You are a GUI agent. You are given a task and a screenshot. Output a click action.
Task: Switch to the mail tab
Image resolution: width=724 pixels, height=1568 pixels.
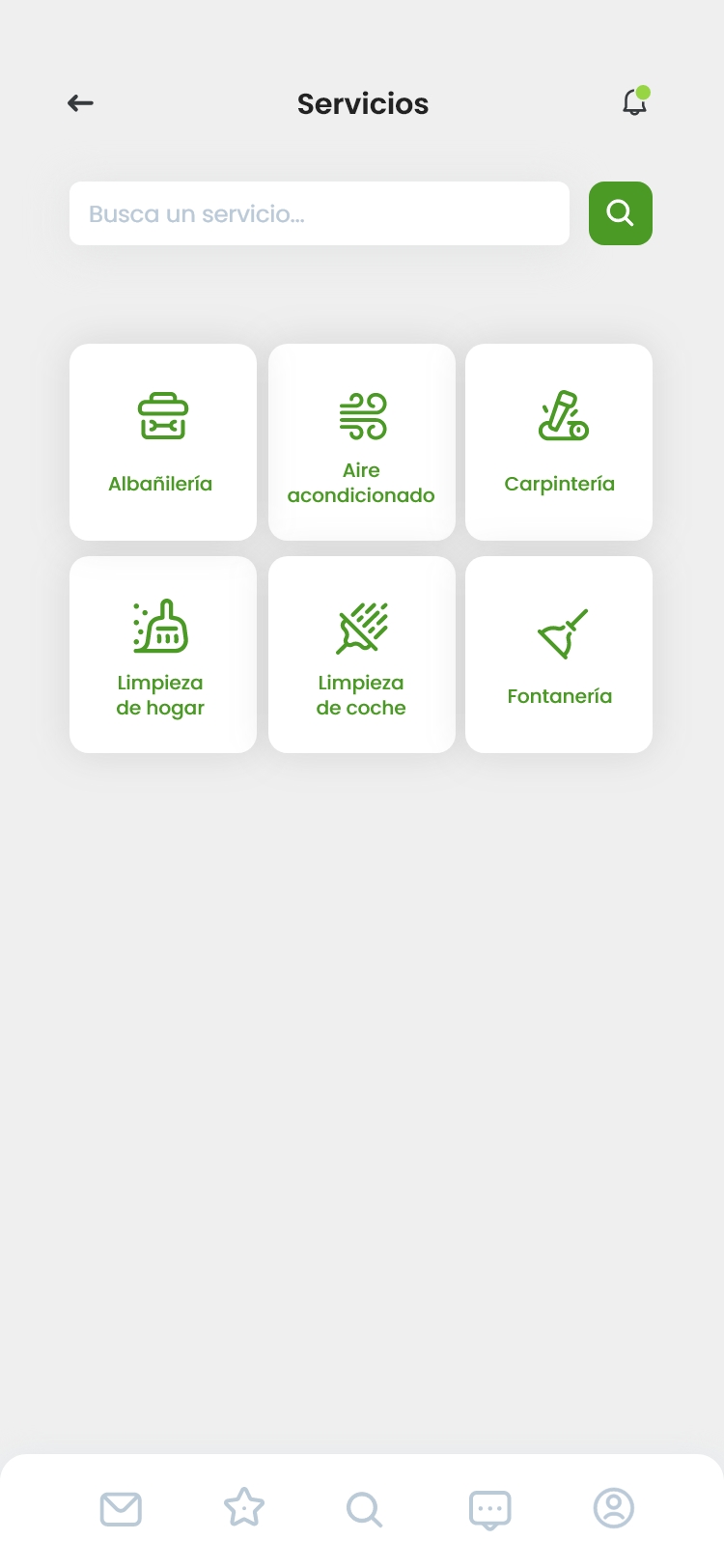point(121,1508)
